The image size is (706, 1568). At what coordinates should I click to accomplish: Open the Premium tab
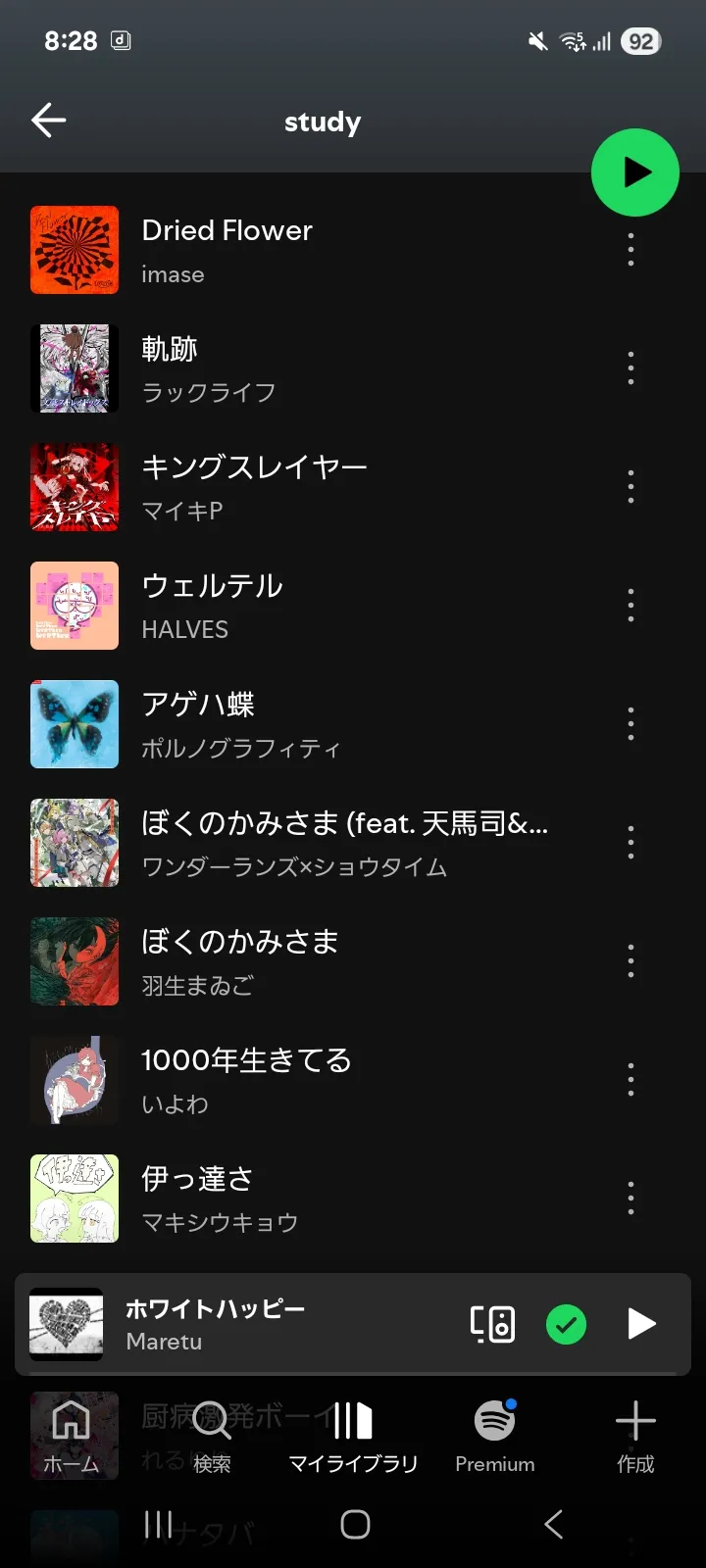494,1436
